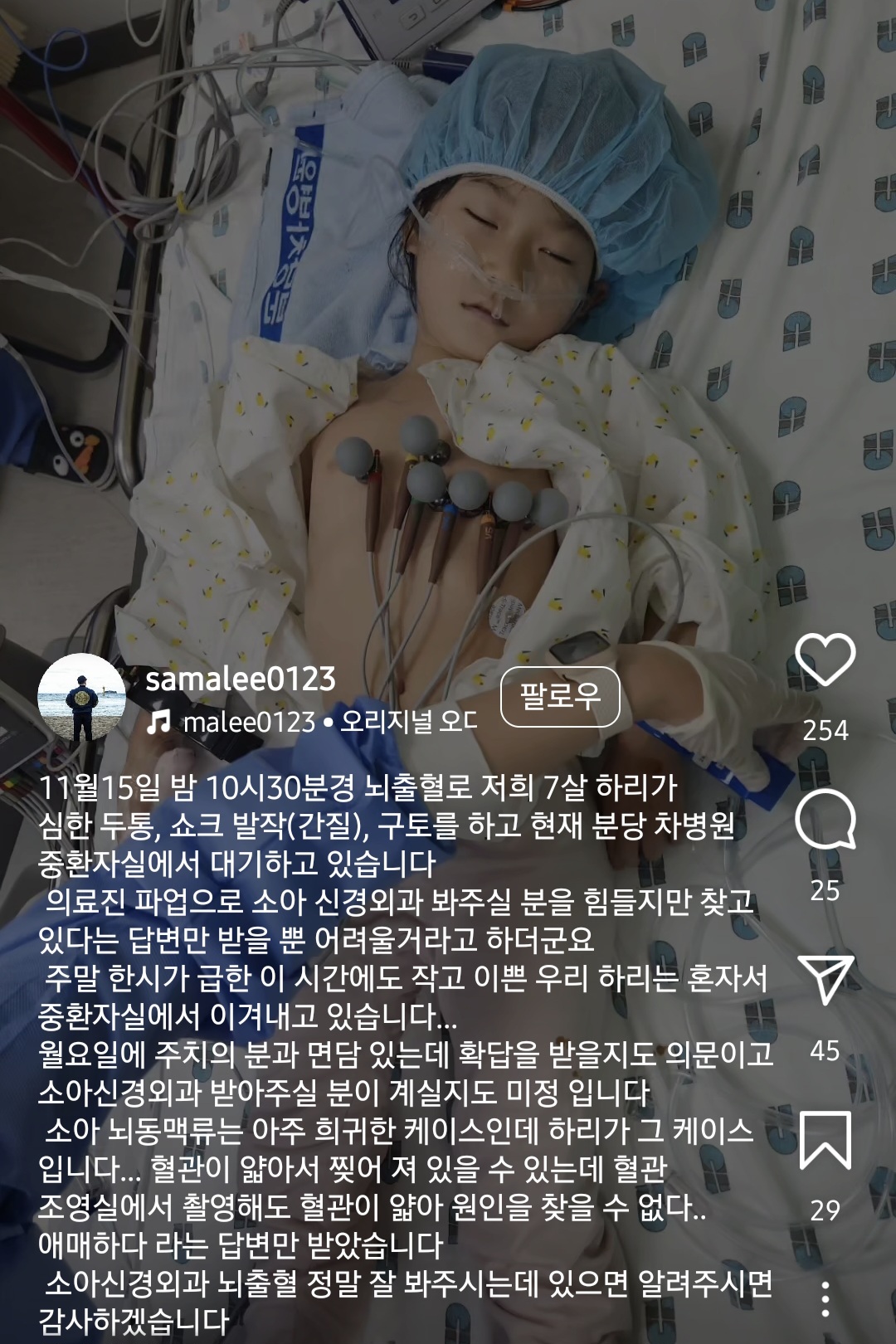This screenshot has height=1344, width=896.
Task: Open the three-dot overflow menu
Action: (825, 1298)
